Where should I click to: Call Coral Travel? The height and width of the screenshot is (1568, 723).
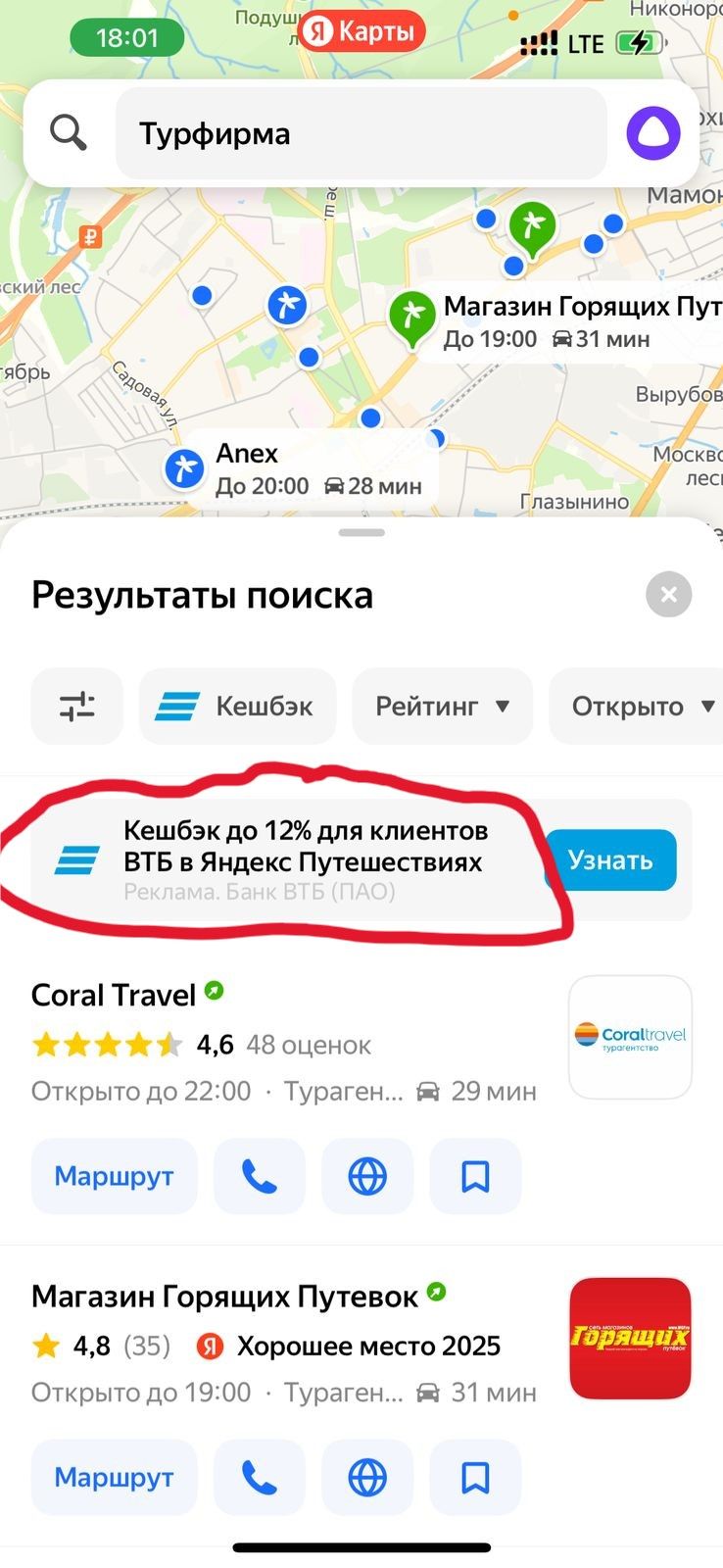[260, 1176]
